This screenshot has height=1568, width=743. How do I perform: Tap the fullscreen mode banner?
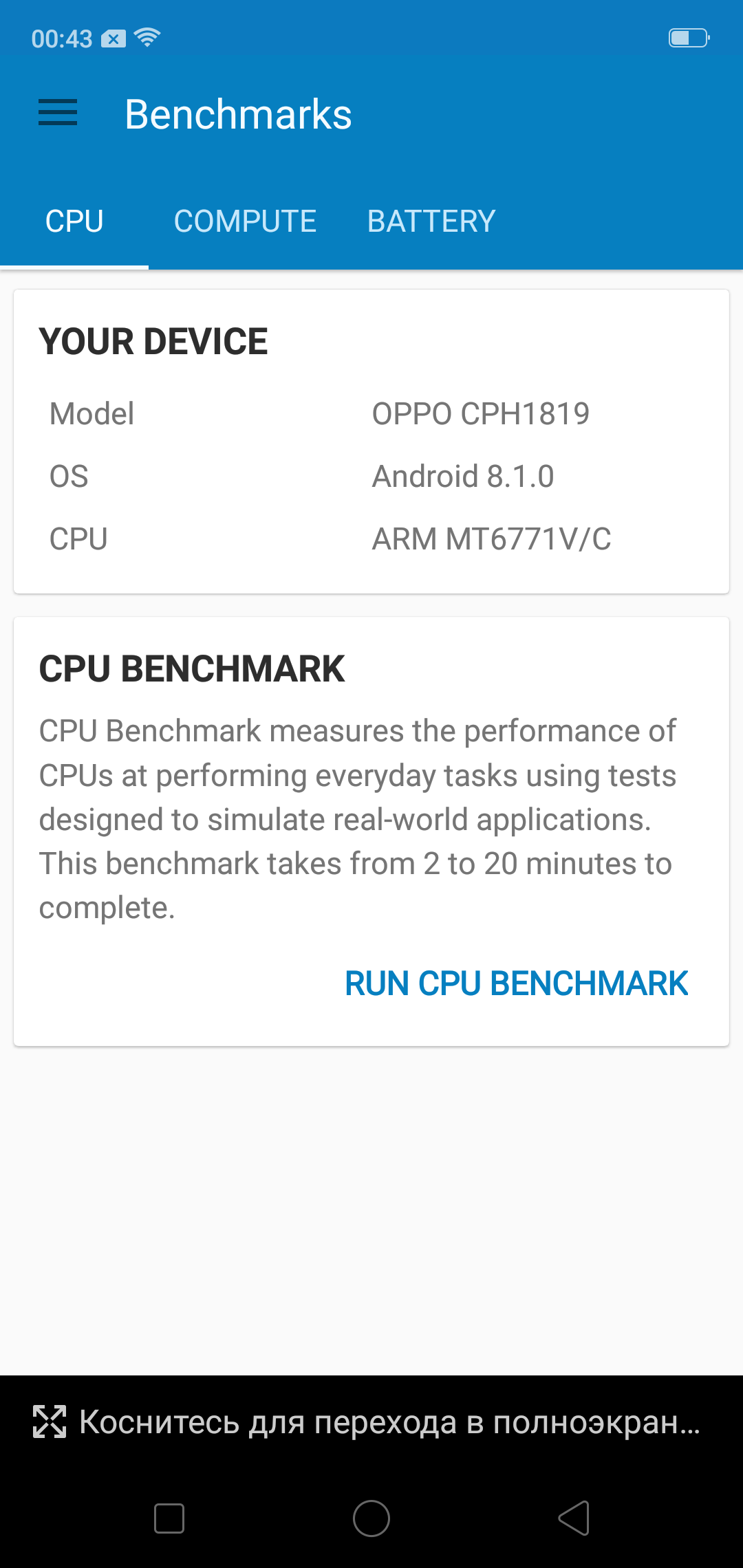(x=371, y=1422)
